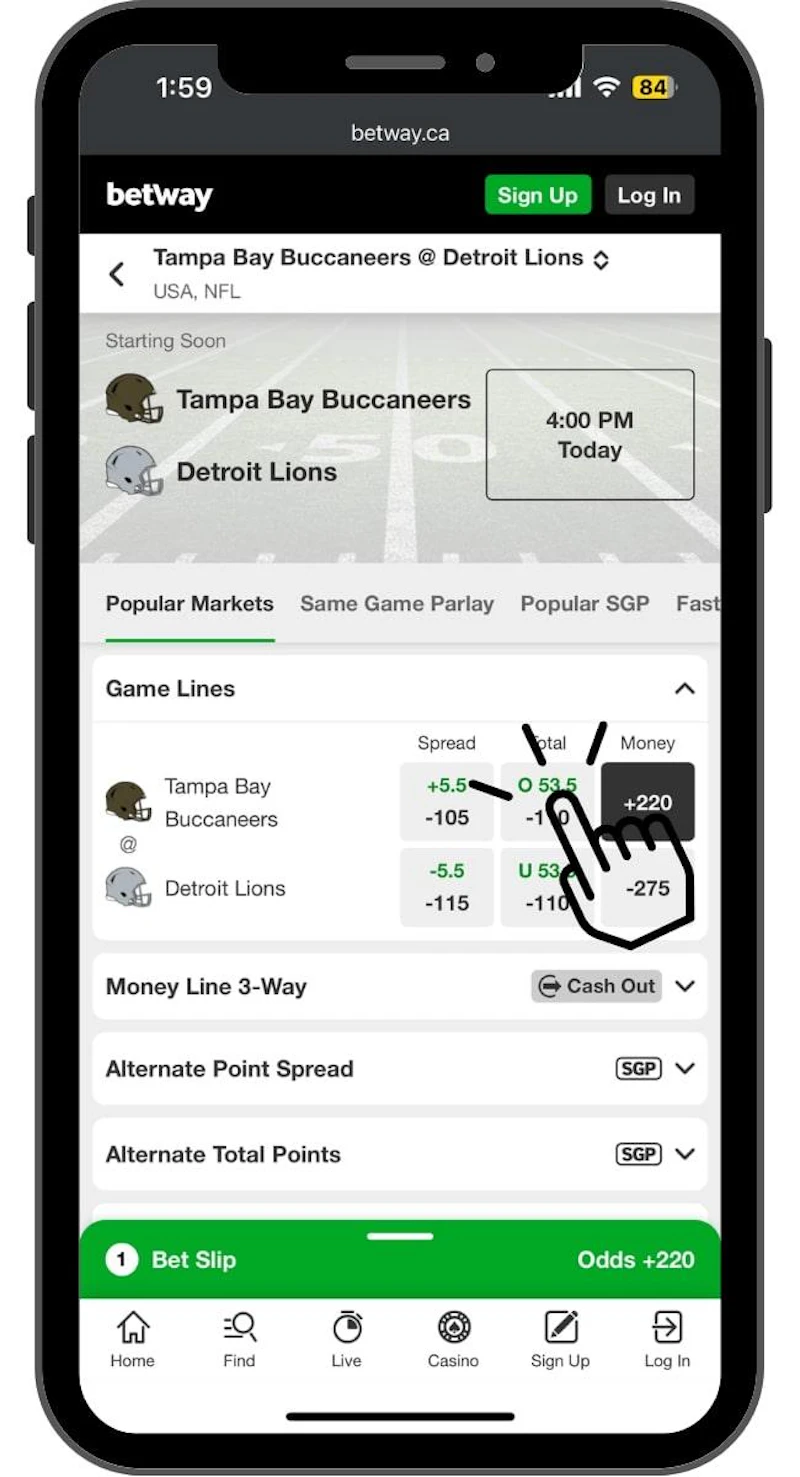
Task: Expand the Money Line 3-Way market
Action: (x=684, y=986)
